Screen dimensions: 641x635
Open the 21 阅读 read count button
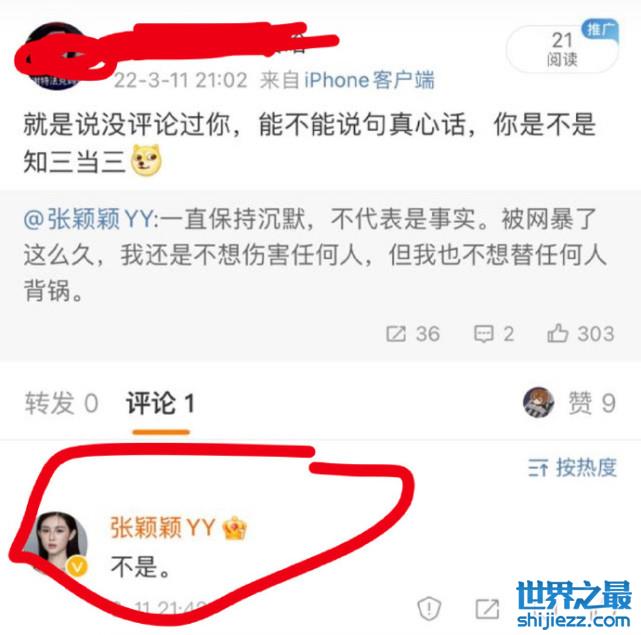562,49
